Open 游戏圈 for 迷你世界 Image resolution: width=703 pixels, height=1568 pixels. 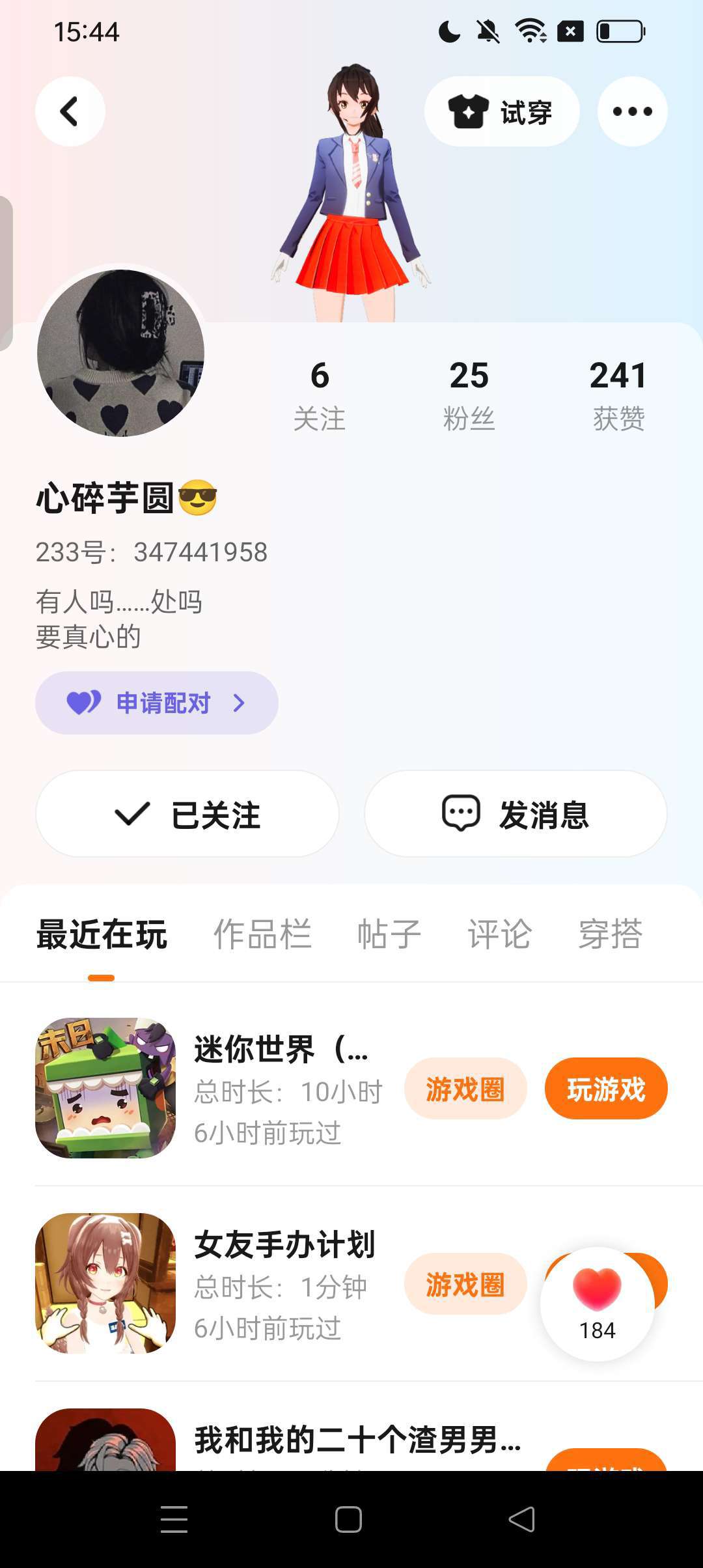coord(465,1089)
